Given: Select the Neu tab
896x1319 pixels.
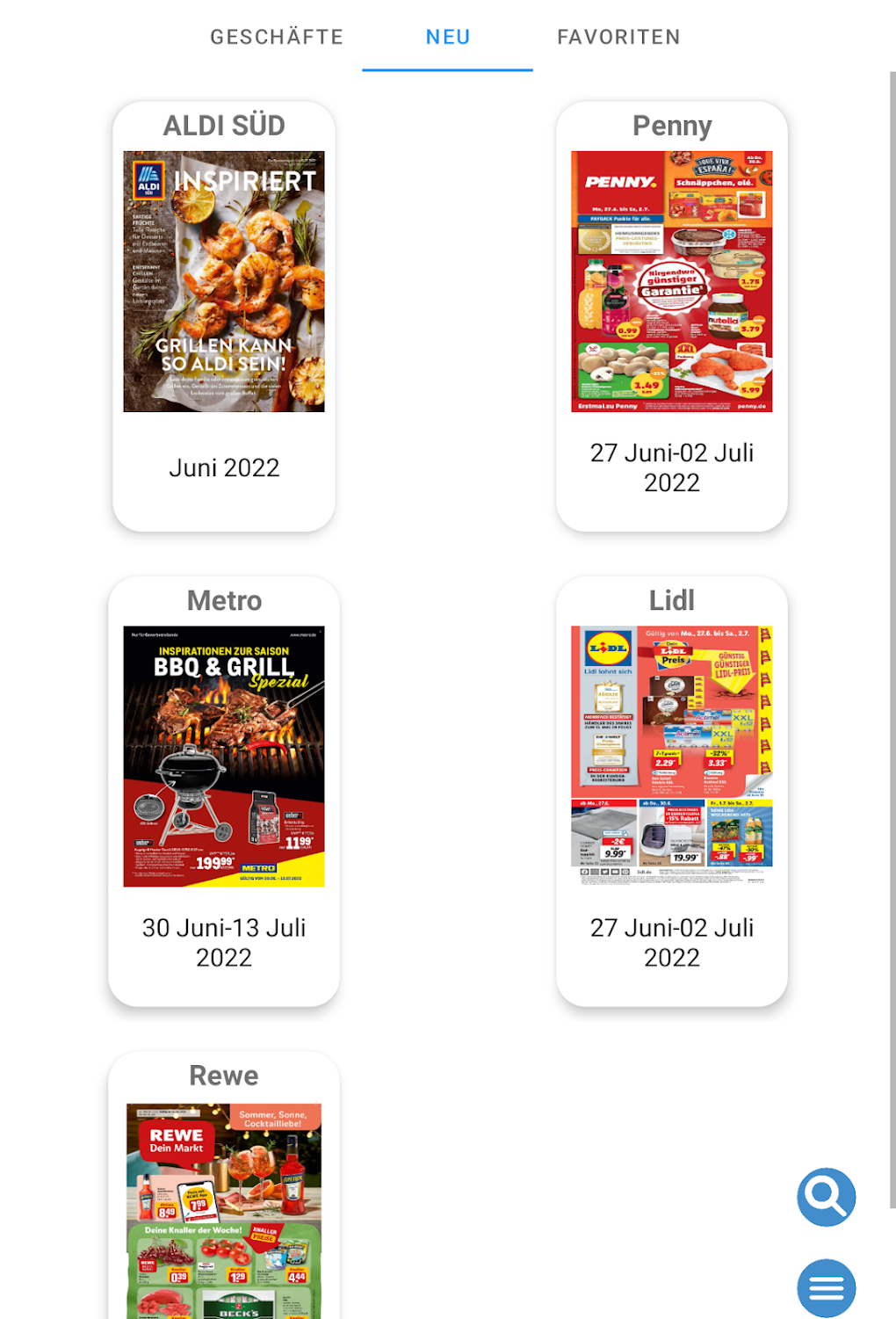Looking at the screenshot, I should point(448,37).
